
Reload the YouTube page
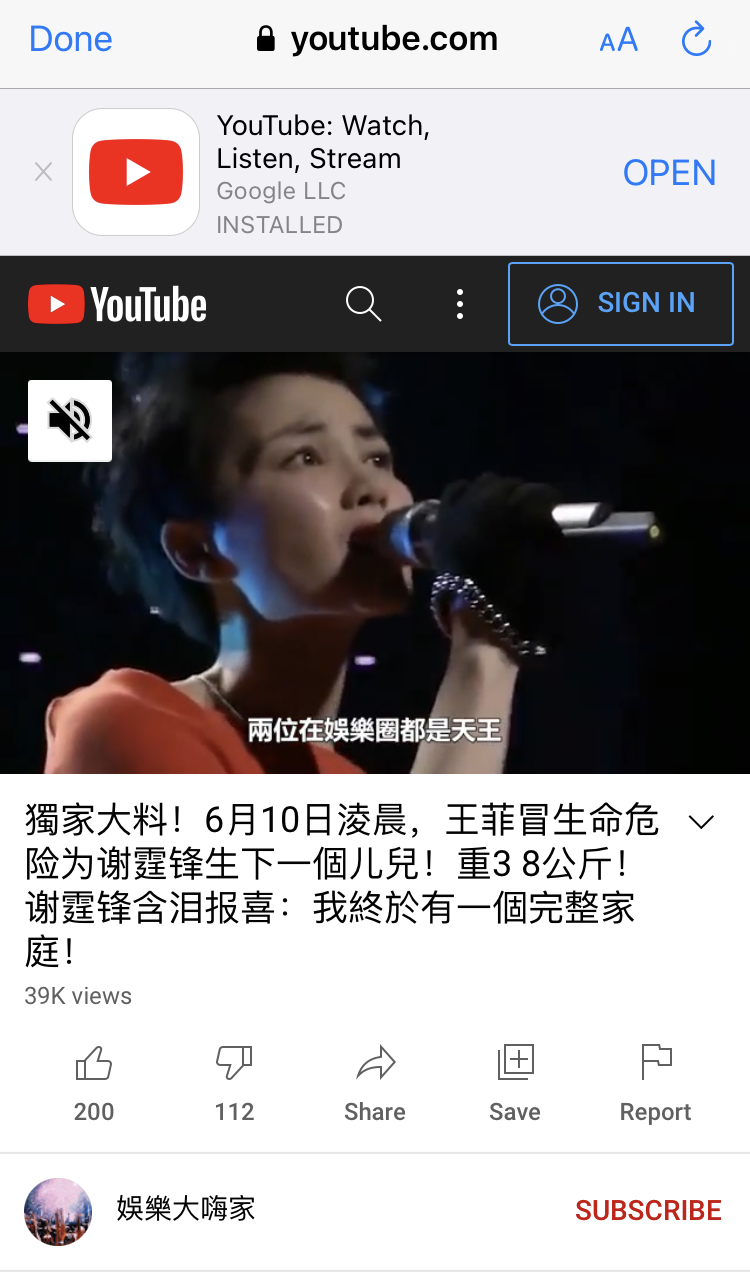click(x=696, y=40)
